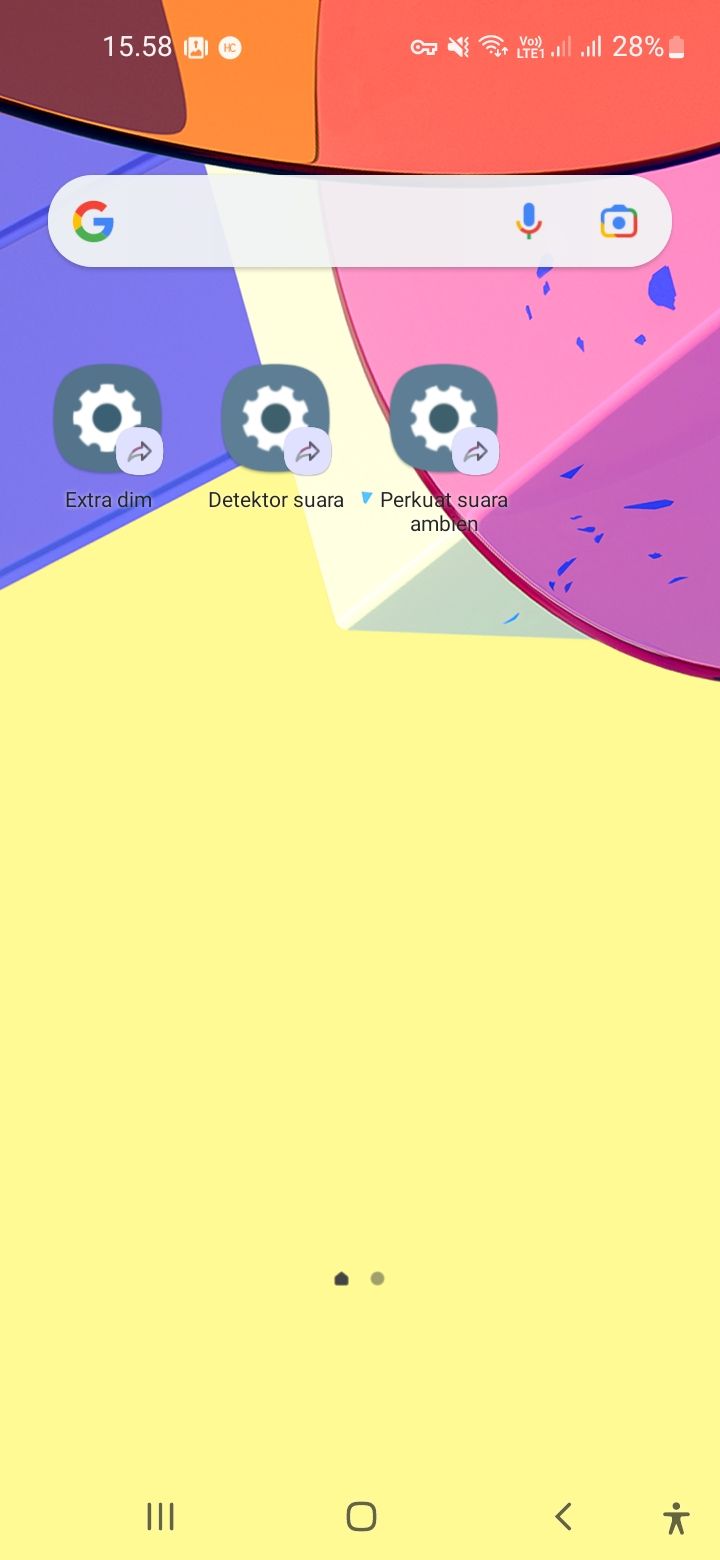Tap the Google search bar

(310, 221)
